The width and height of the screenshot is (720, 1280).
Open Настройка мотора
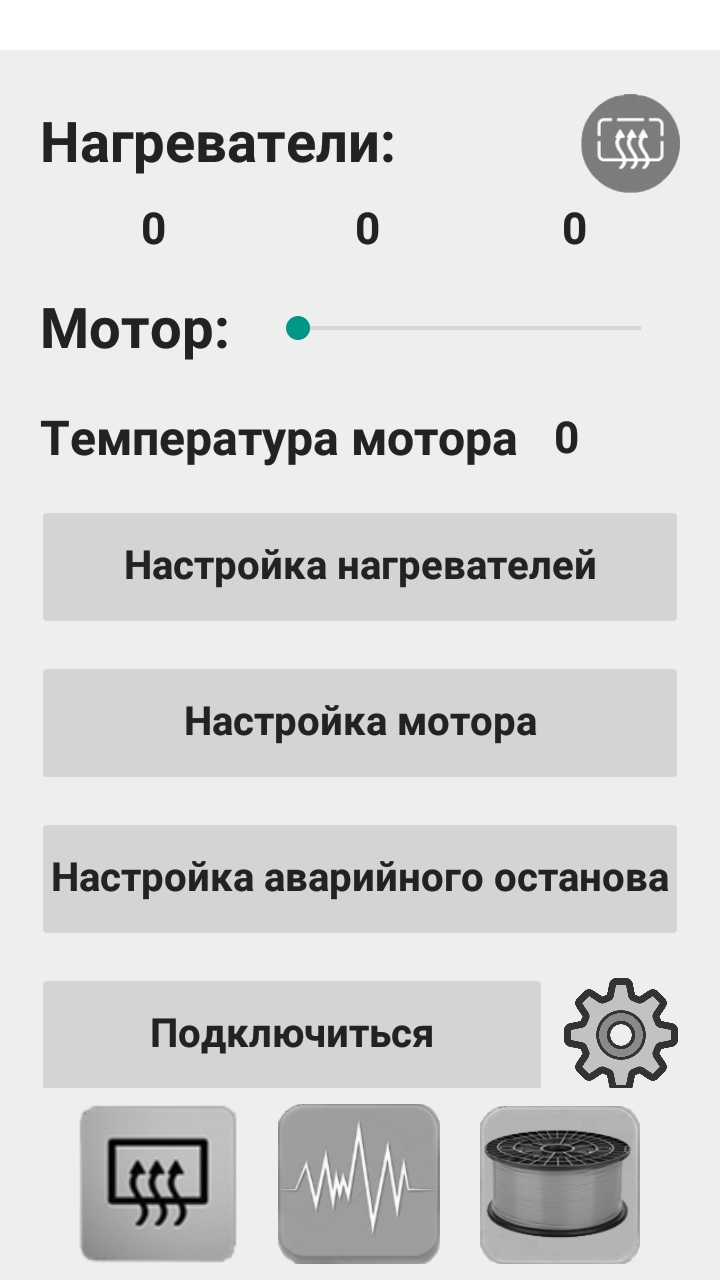click(x=359, y=722)
